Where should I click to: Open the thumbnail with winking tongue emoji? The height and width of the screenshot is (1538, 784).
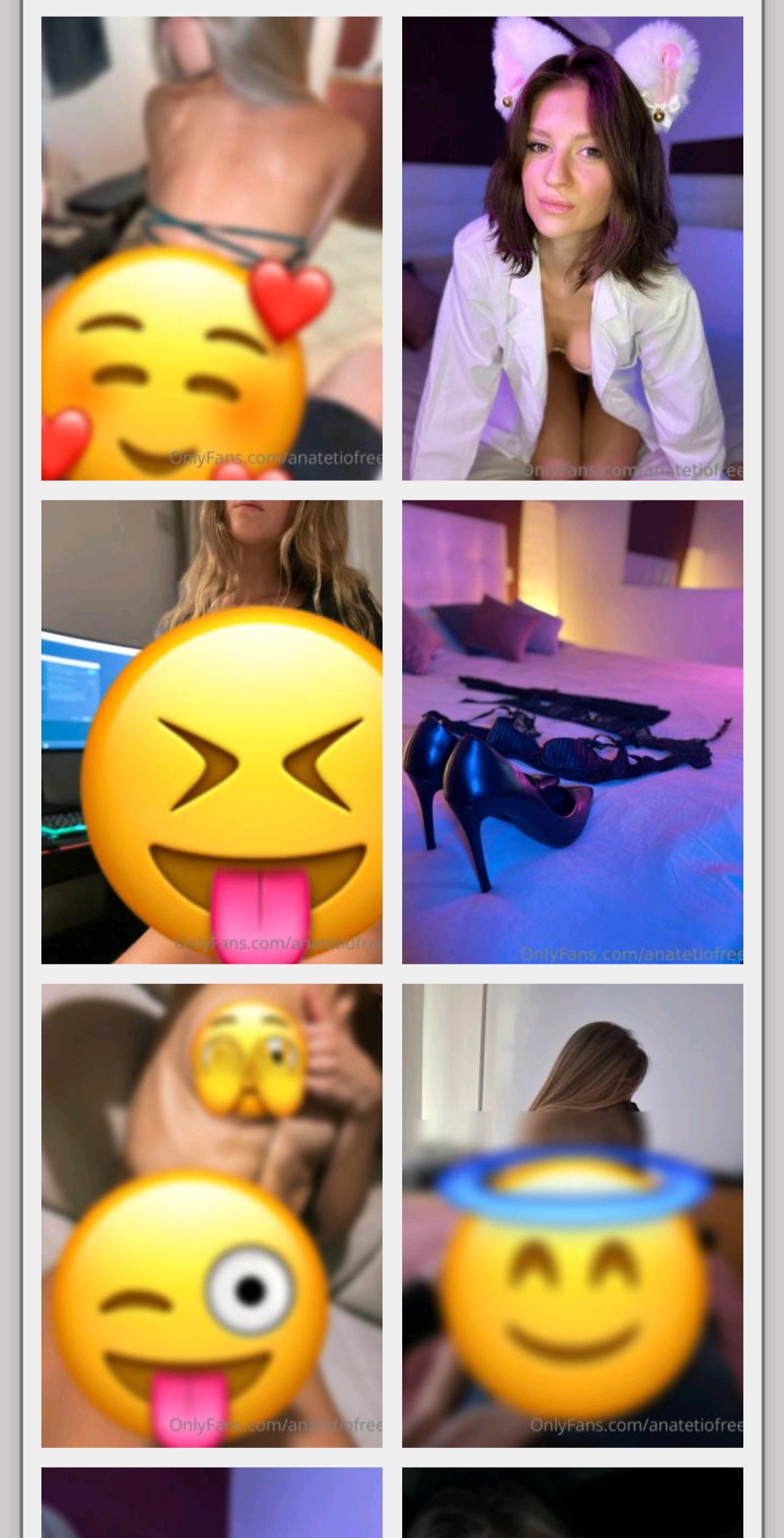(x=211, y=1215)
